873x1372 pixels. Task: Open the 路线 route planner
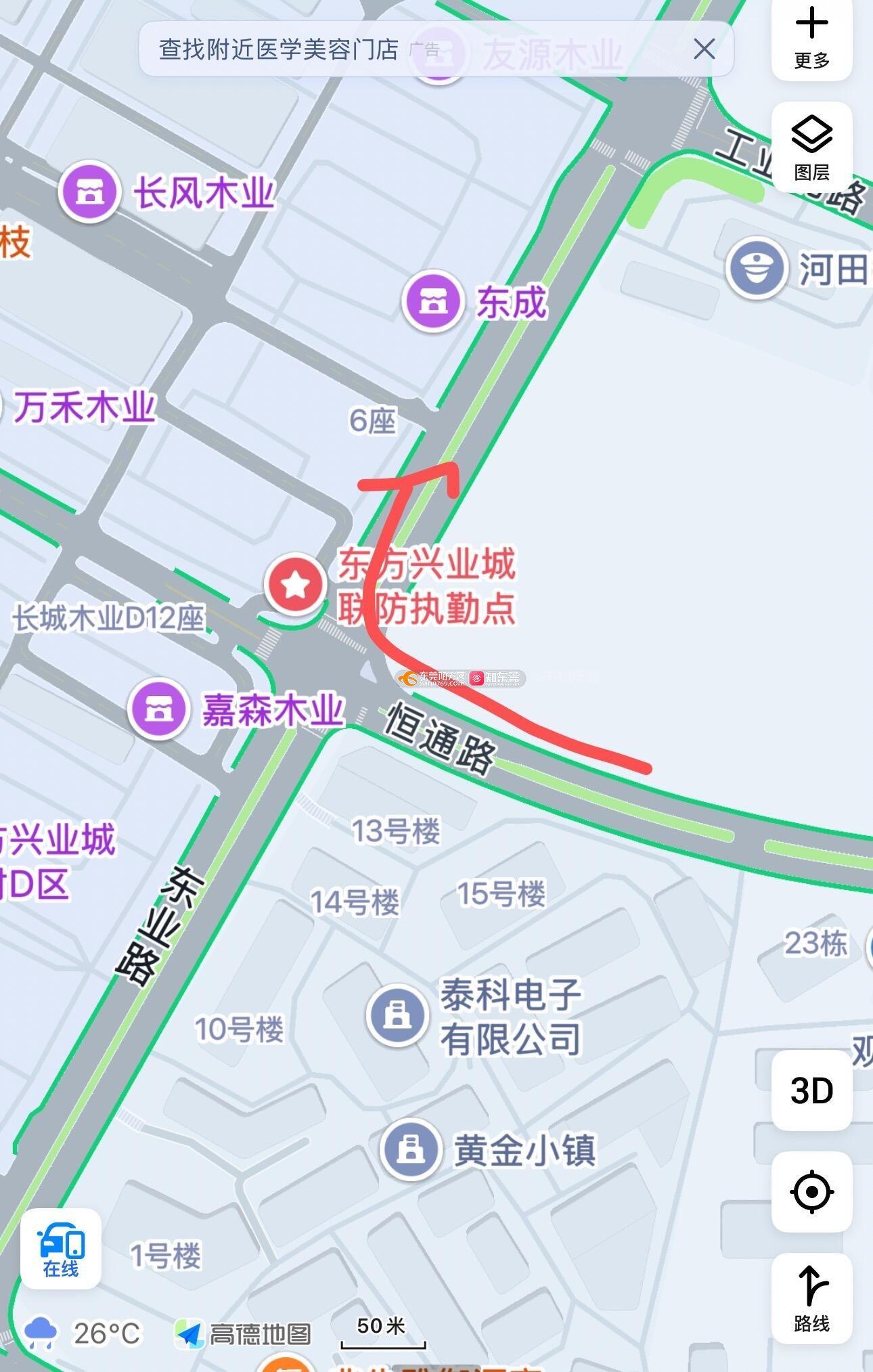(x=811, y=1298)
